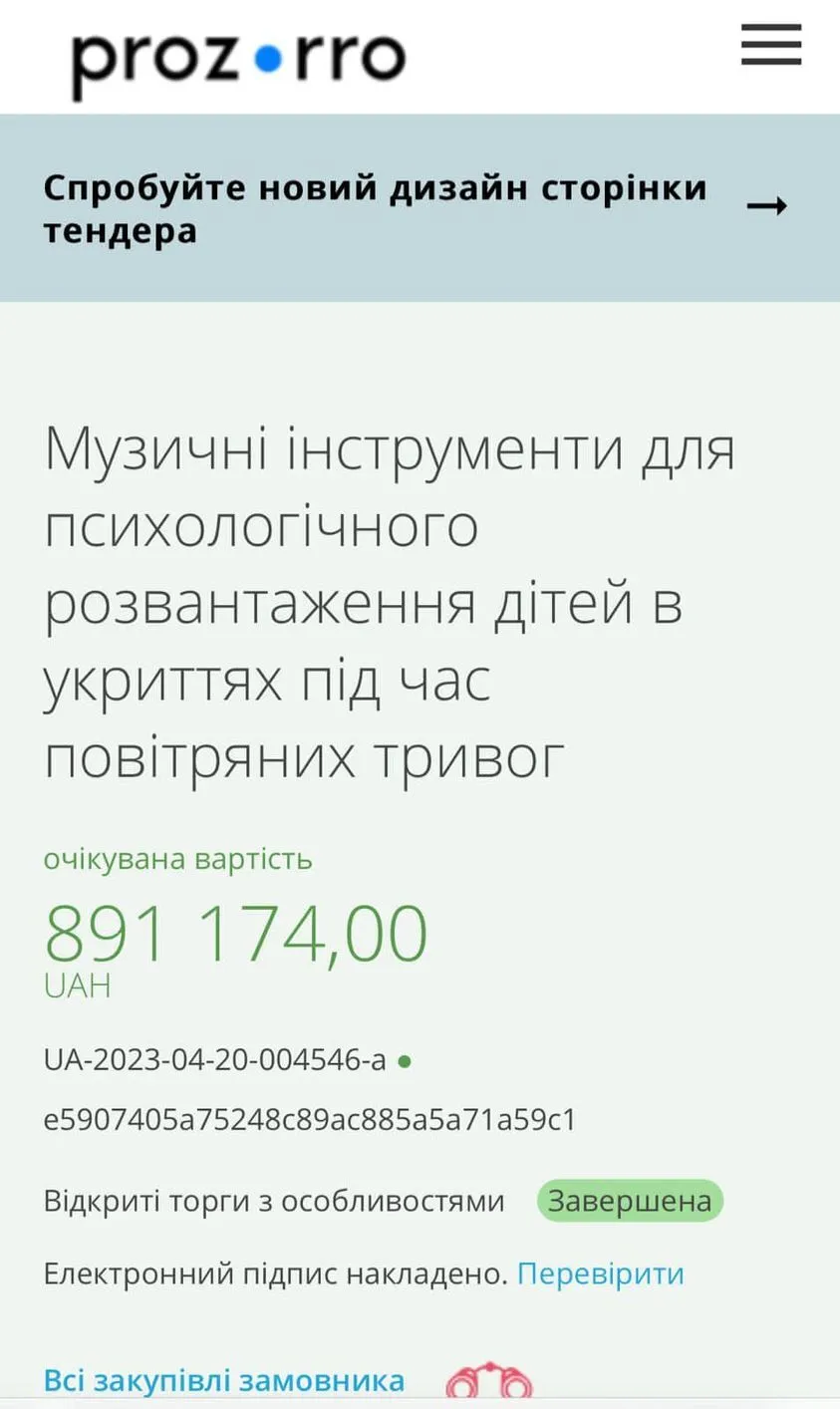Viewport: 840px width, 1409px height.
Task: Click the Перевірити signature verification link
Action: click(x=598, y=1273)
